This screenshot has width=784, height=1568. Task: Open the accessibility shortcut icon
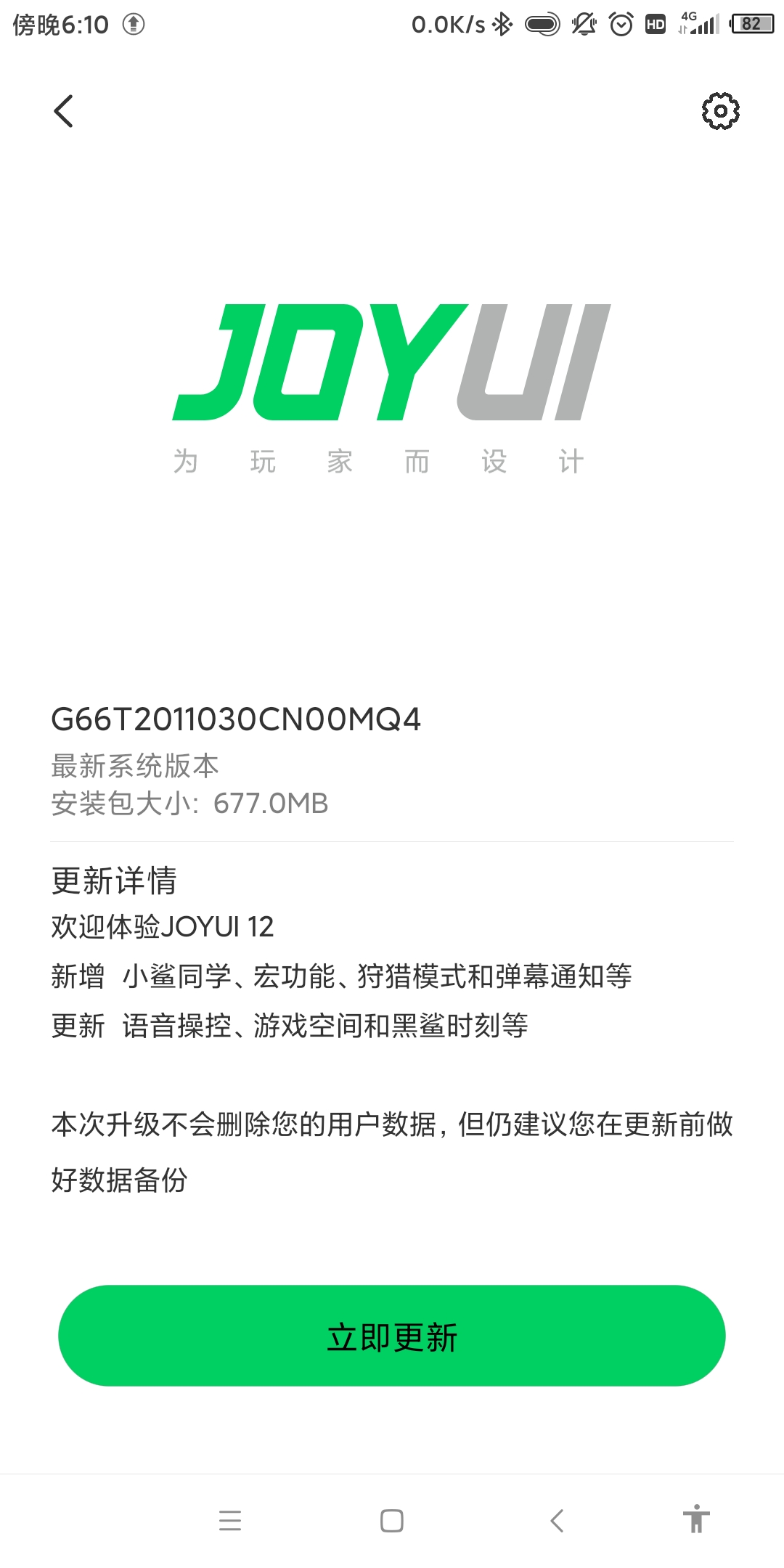[x=696, y=1519]
